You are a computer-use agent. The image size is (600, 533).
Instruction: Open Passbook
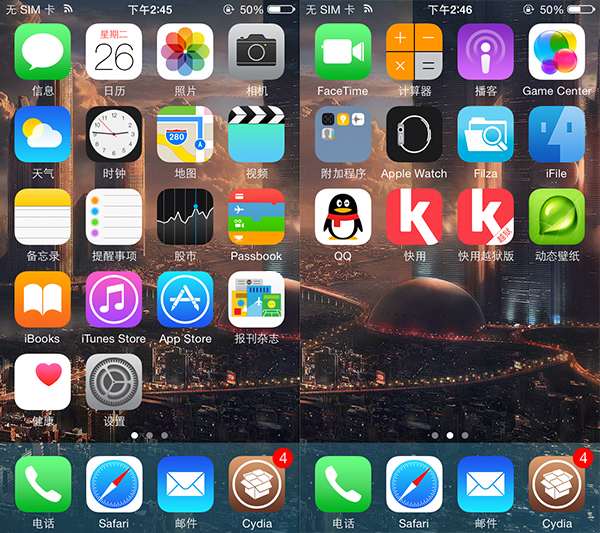coord(256,216)
